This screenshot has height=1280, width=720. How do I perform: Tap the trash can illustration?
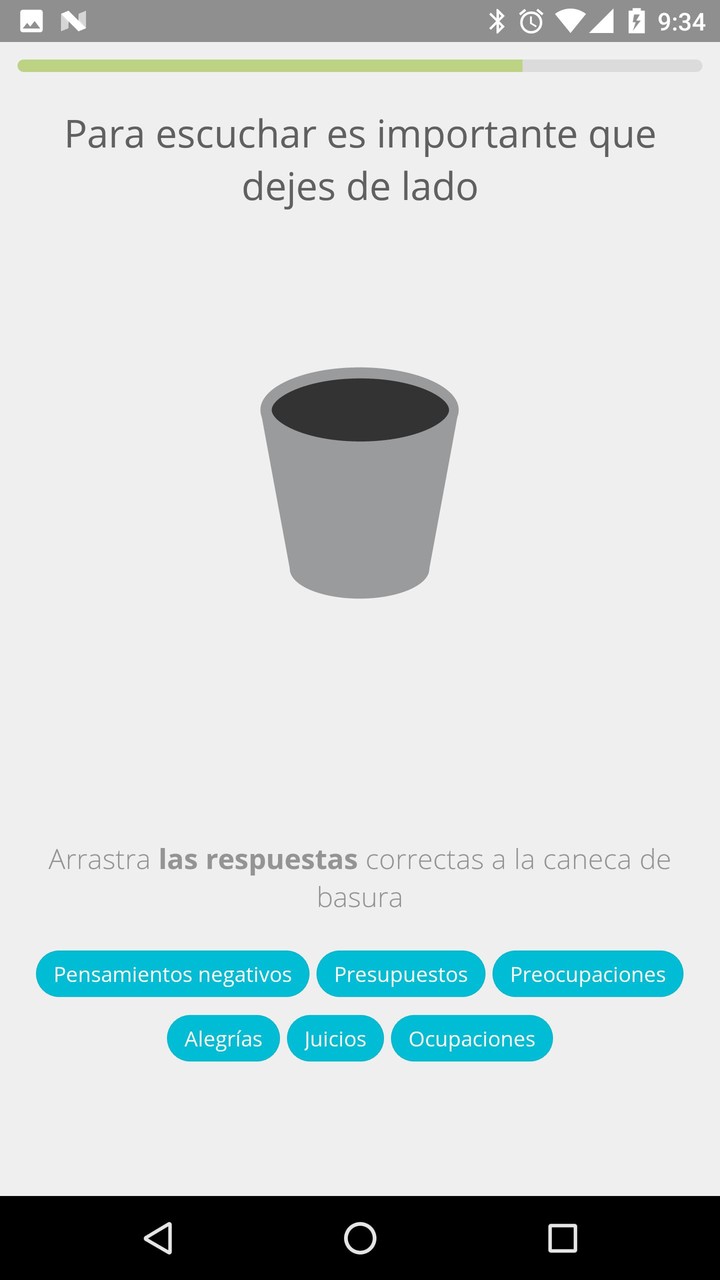coord(360,483)
